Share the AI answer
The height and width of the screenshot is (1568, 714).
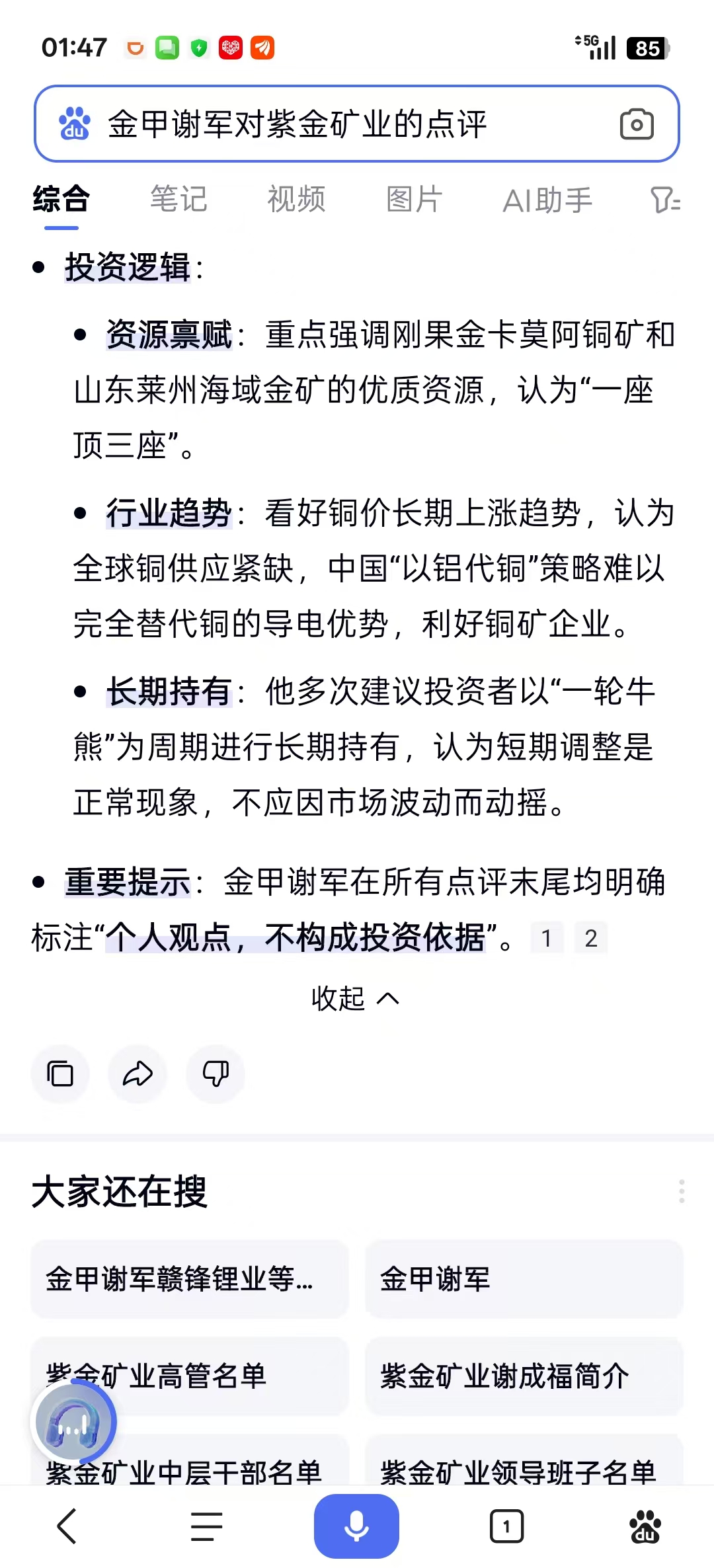(x=138, y=1074)
